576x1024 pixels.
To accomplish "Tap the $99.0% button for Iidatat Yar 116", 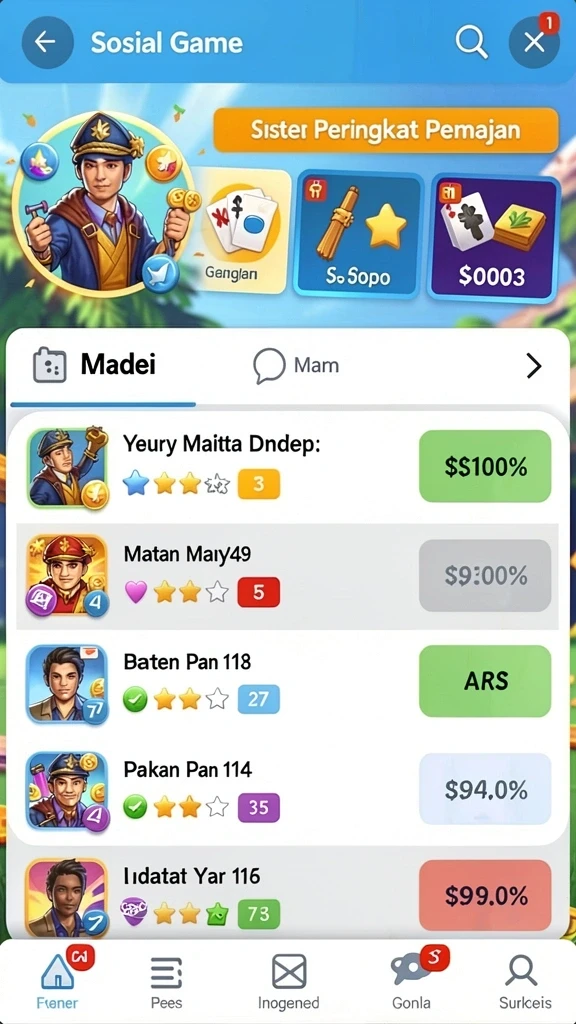I will pos(485,895).
